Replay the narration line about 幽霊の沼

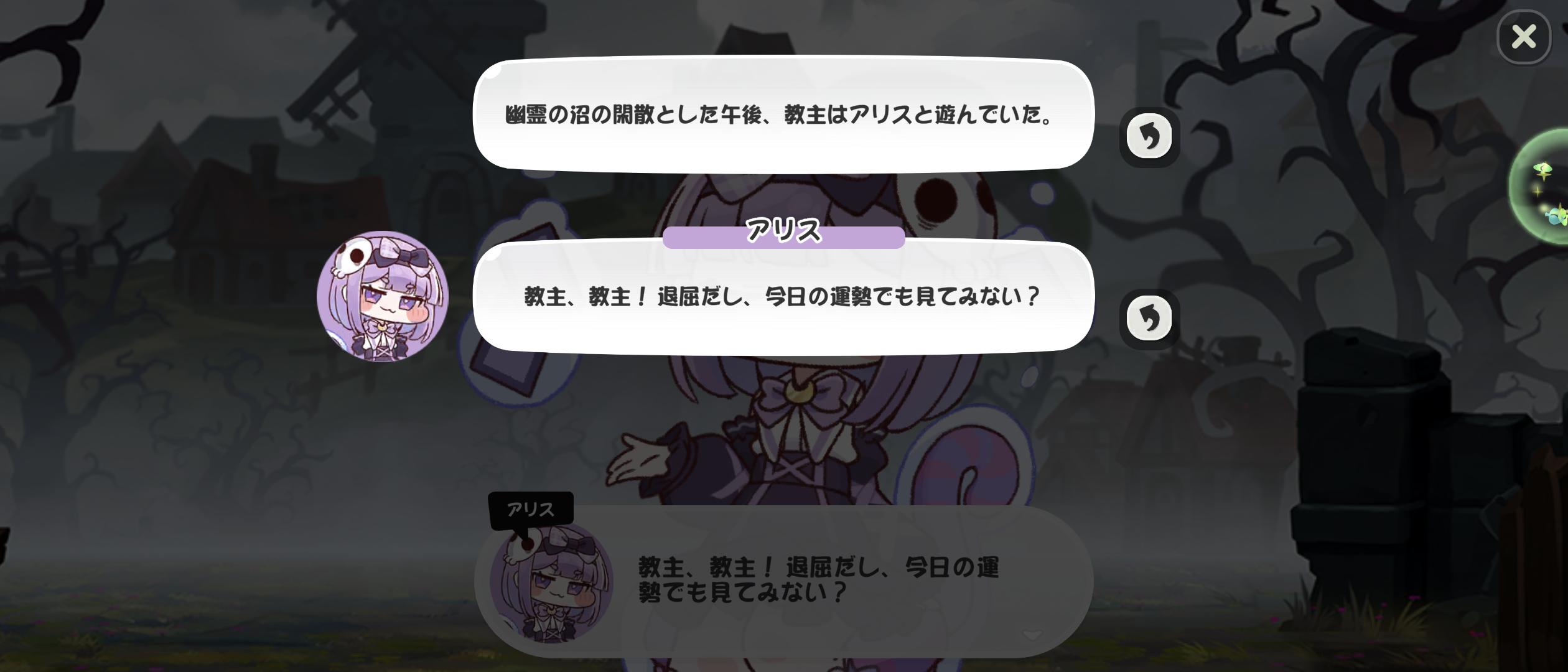pos(1149,136)
